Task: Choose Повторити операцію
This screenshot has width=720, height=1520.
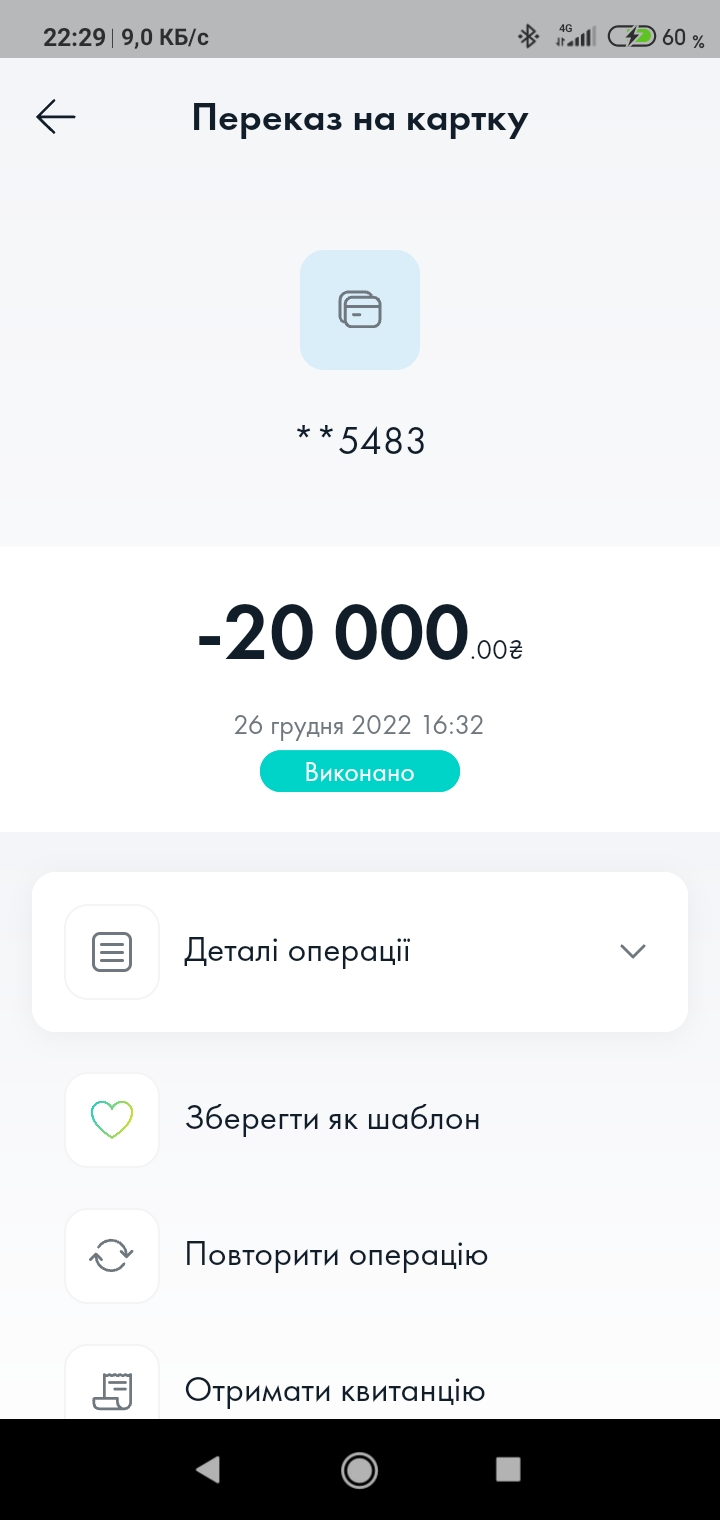Action: tap(360, 1255)
